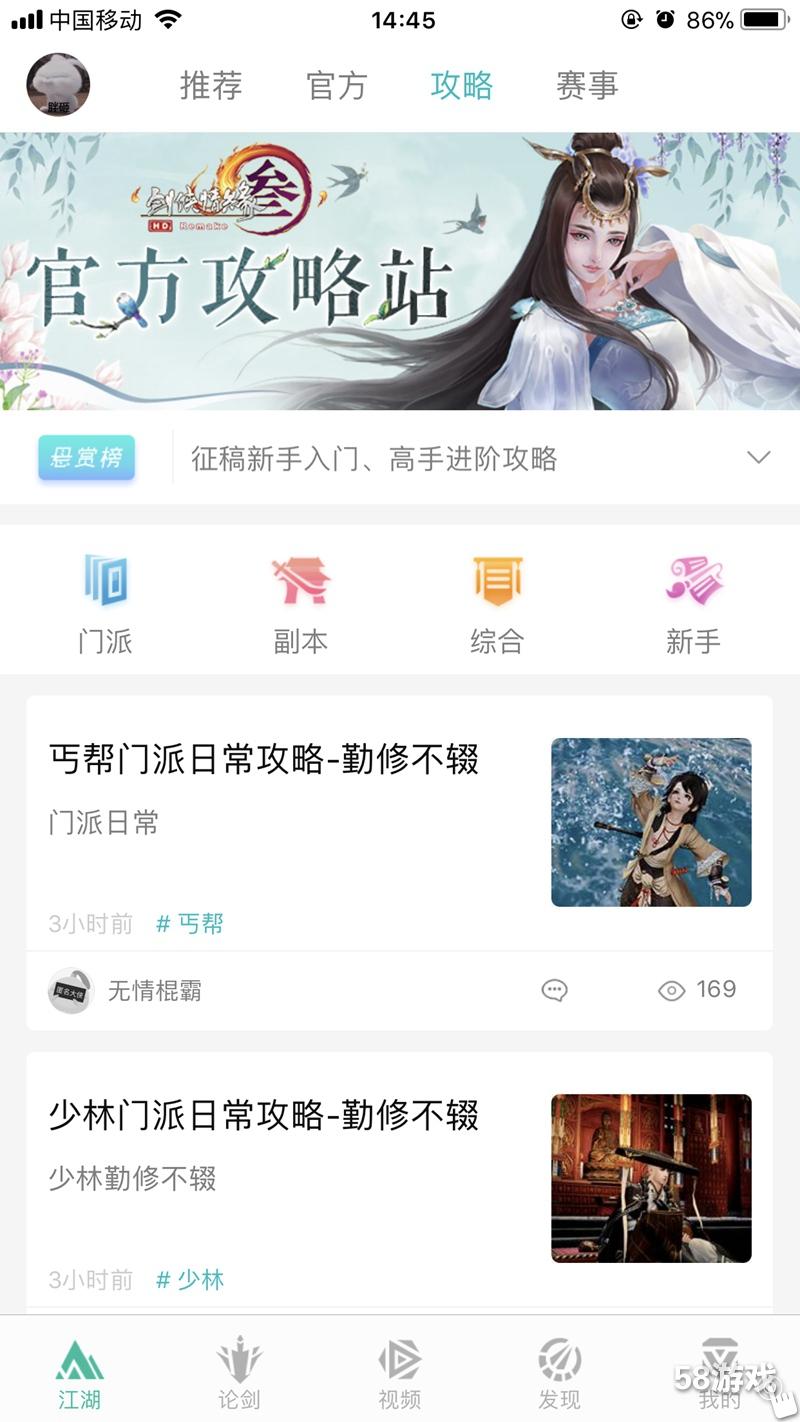Tap the 无情棍霸 author avatar
The image size is (800, 1422).
point(69,990)
